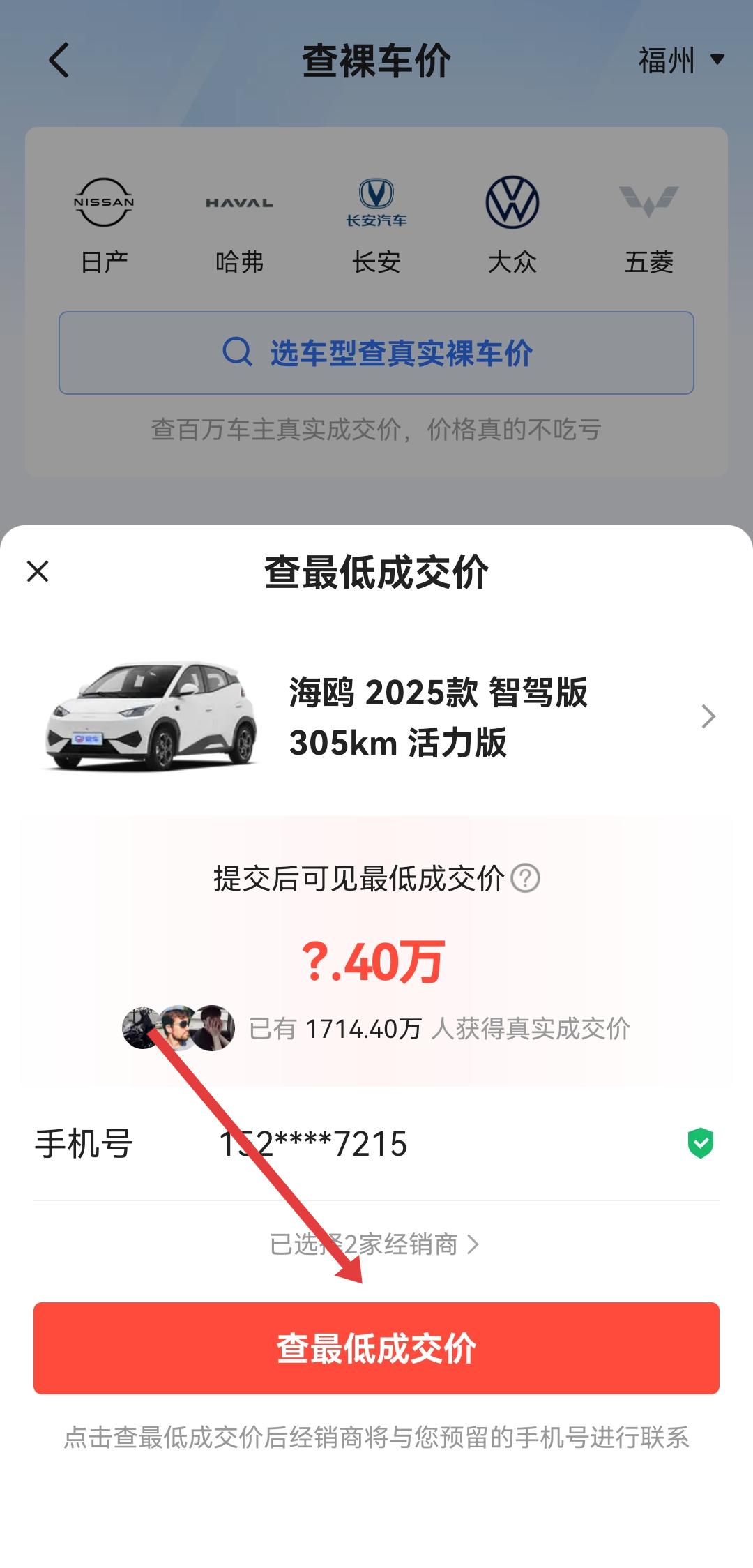Go back from 查裸车价 page

(59, 60)
